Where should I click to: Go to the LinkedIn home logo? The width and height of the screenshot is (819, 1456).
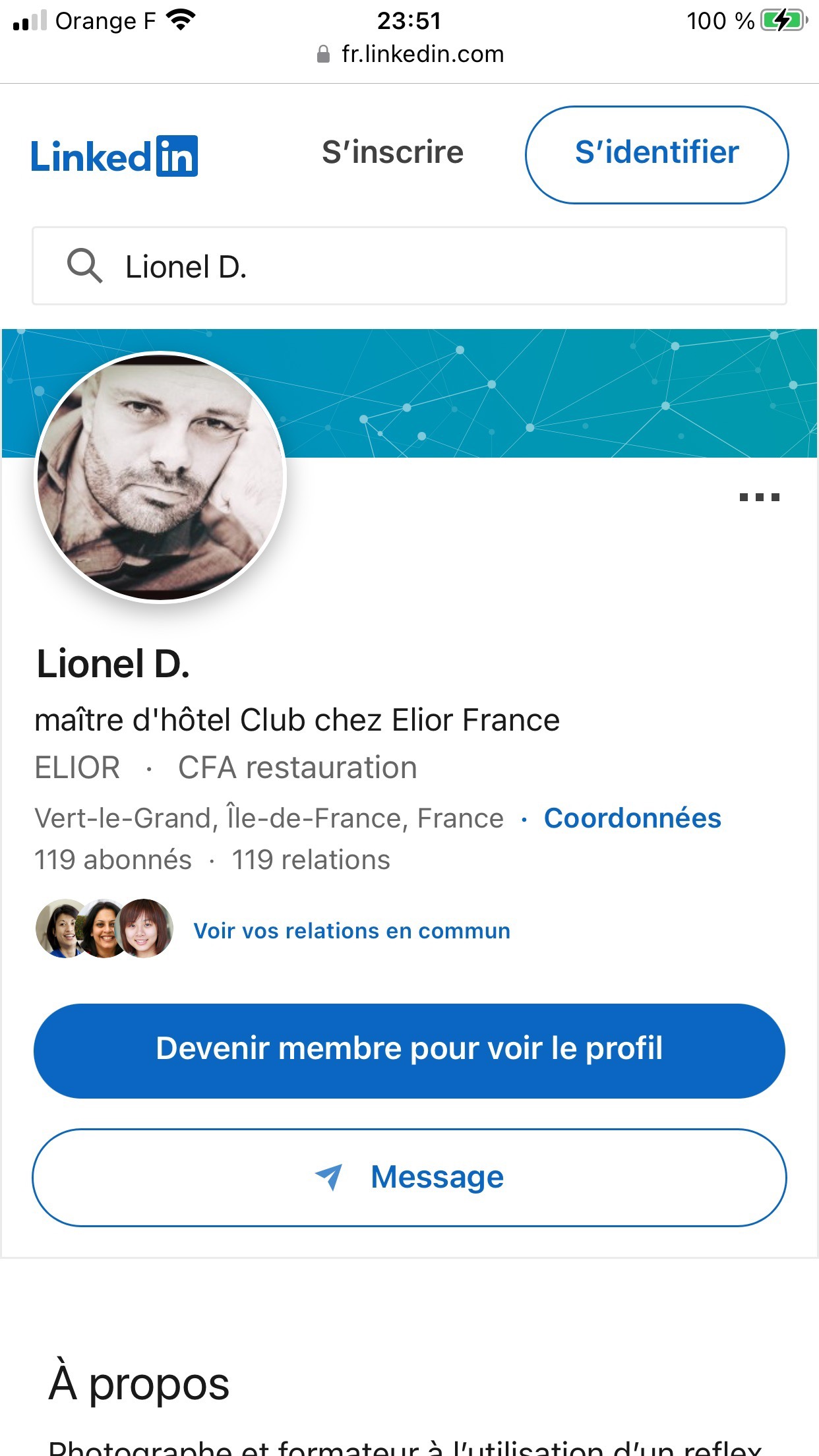[x=115, y=156]
